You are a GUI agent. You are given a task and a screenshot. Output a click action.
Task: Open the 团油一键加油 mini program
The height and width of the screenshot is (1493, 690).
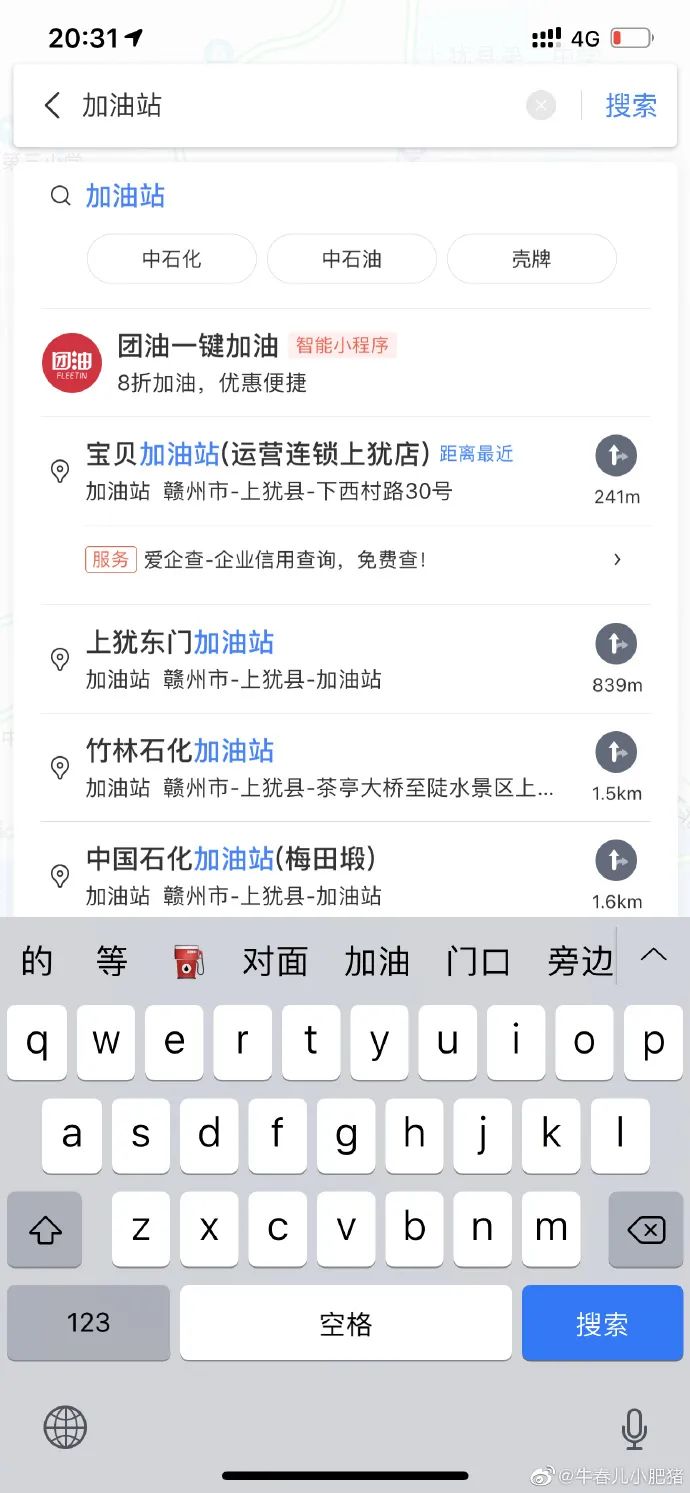click(x=345, y=363)
